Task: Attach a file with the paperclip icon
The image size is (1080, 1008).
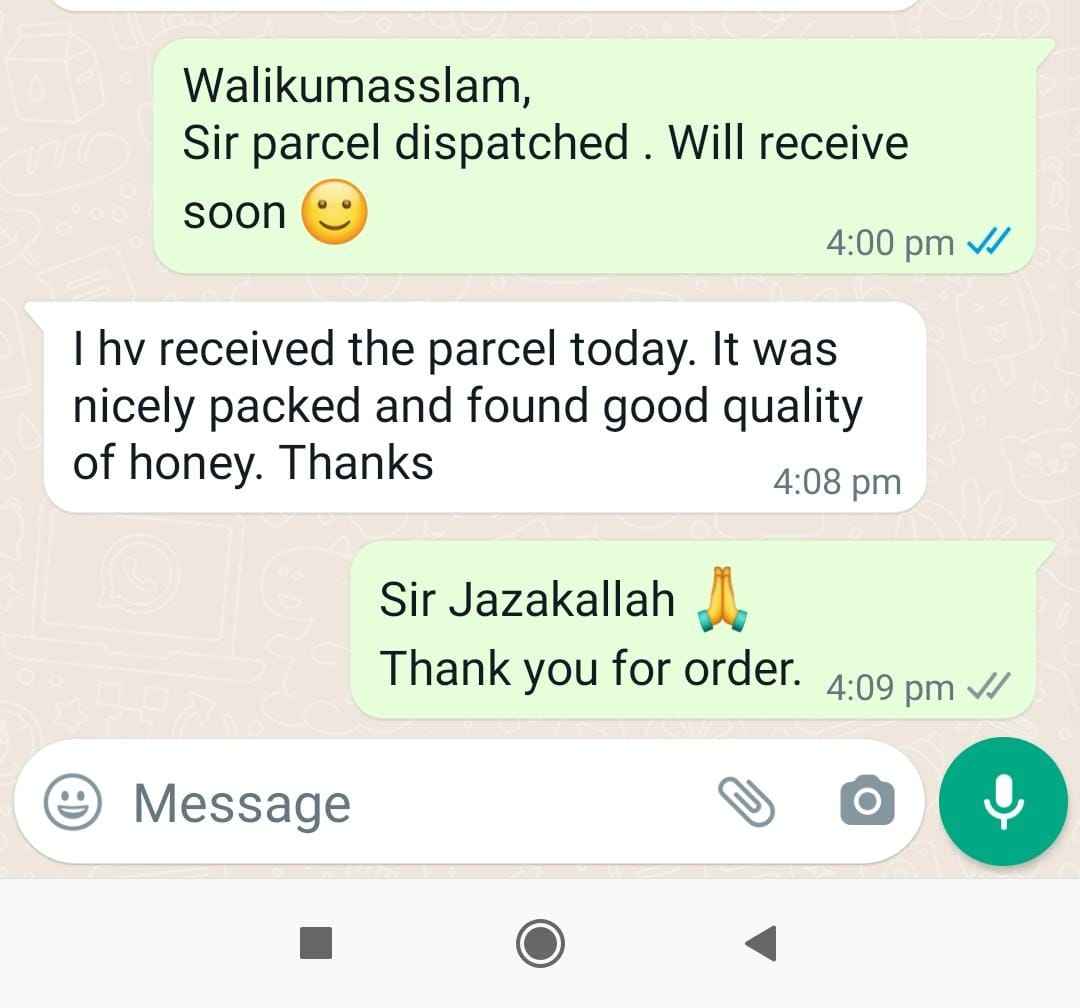Action: (x=747, y=802)
